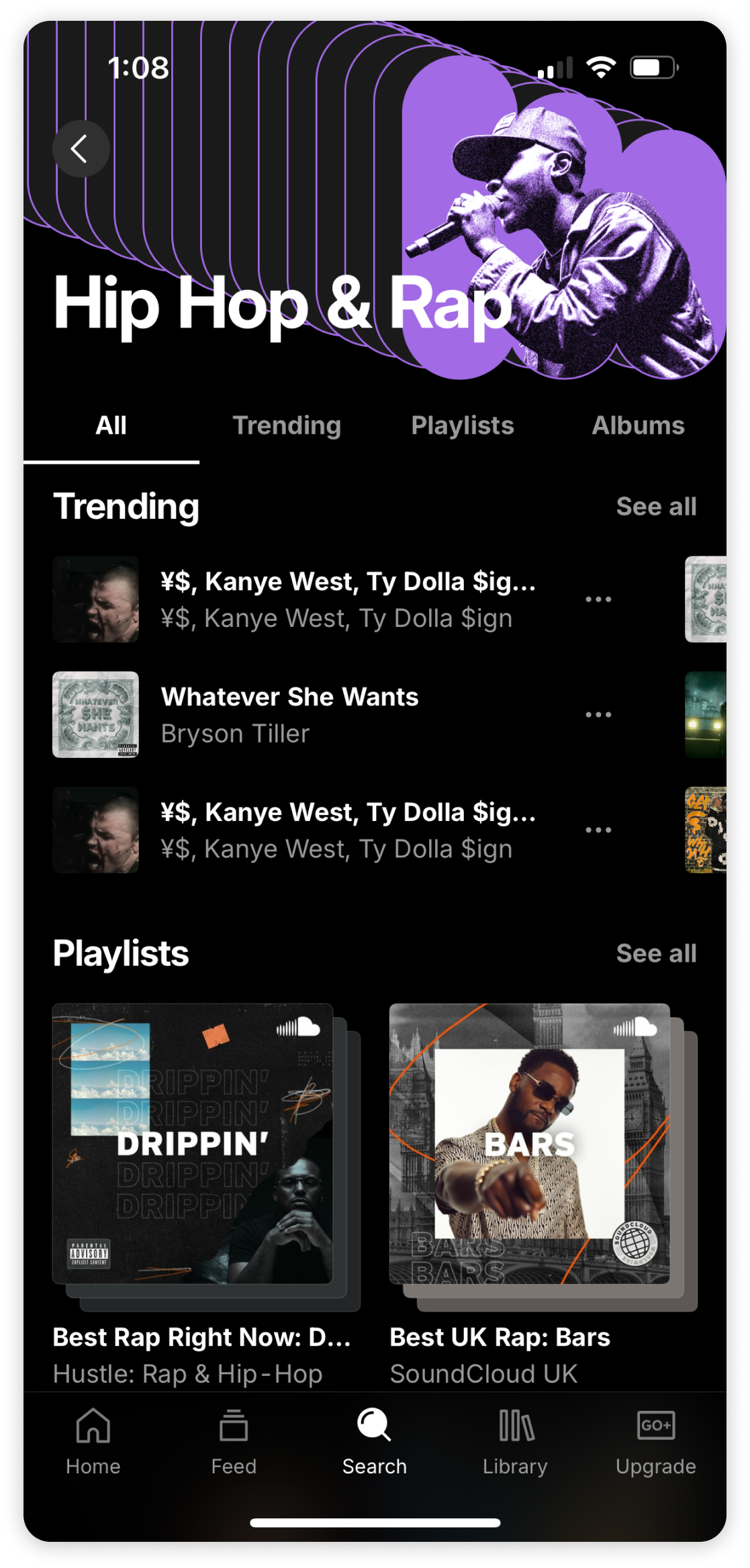Tap See all next to Playlists
This screenshot has height=1568, width=750.
(656, 954)
